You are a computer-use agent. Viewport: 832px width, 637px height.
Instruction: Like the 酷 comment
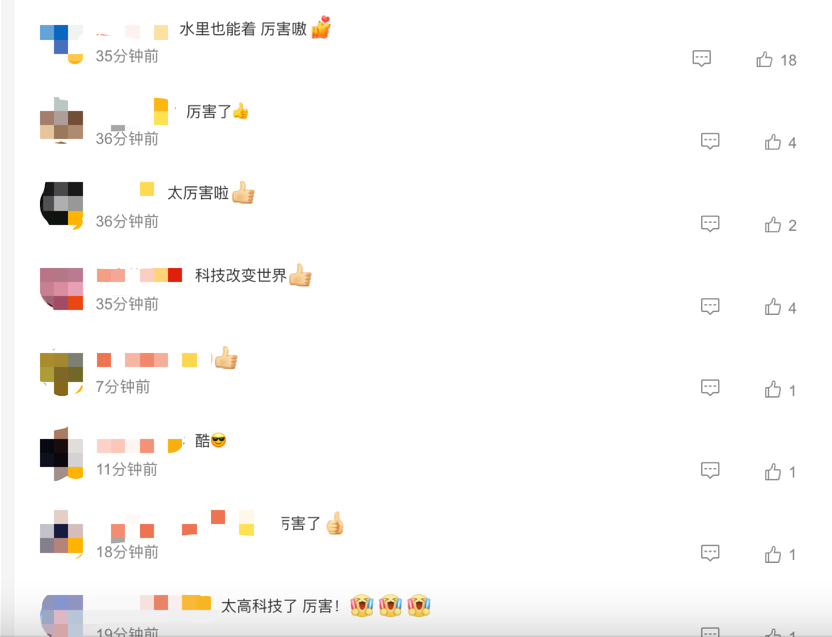pos(773,472)
